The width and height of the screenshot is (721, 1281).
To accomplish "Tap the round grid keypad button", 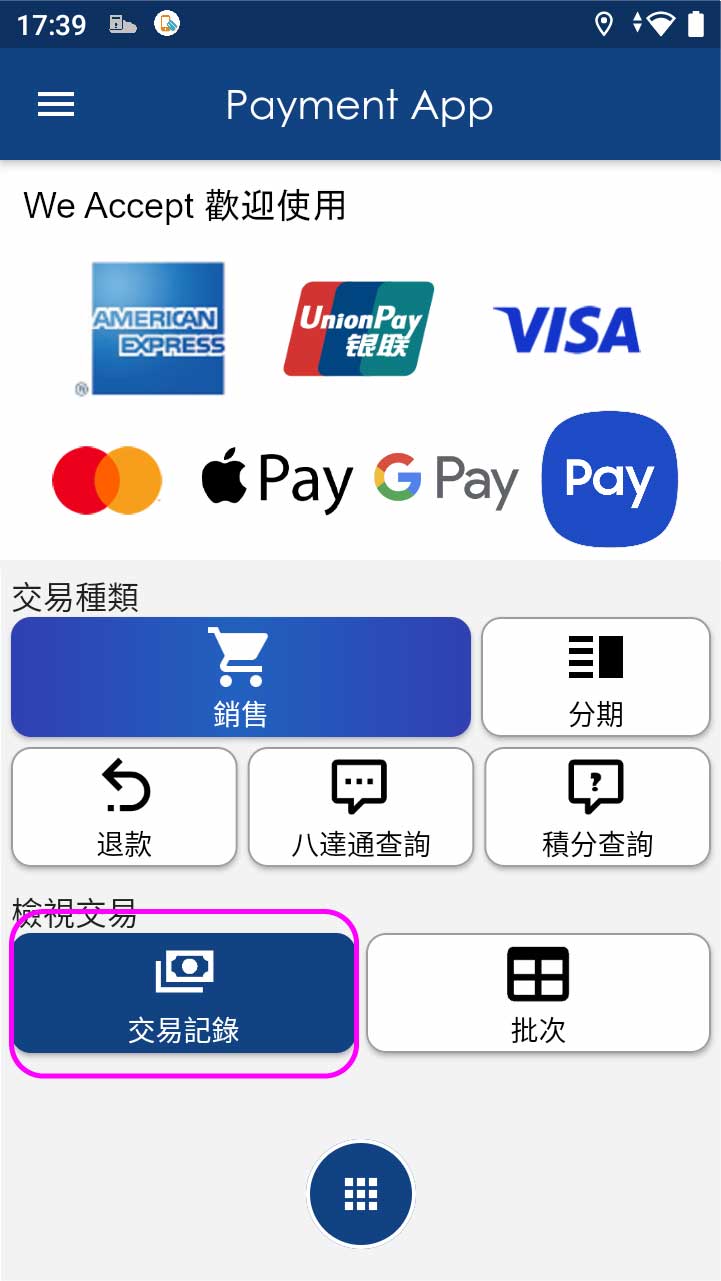I will [361, 1193].
